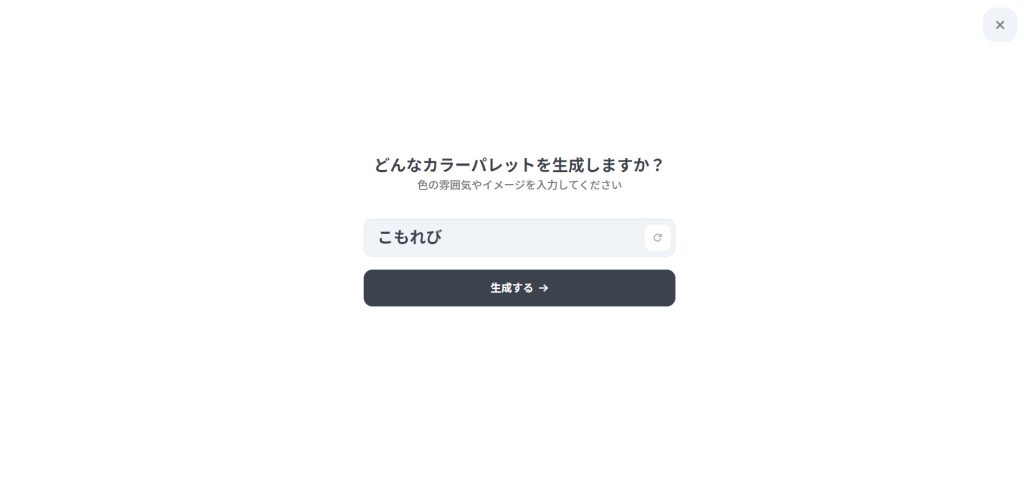
Task: Close the palette generator dialog
Action: coord(999,25)
